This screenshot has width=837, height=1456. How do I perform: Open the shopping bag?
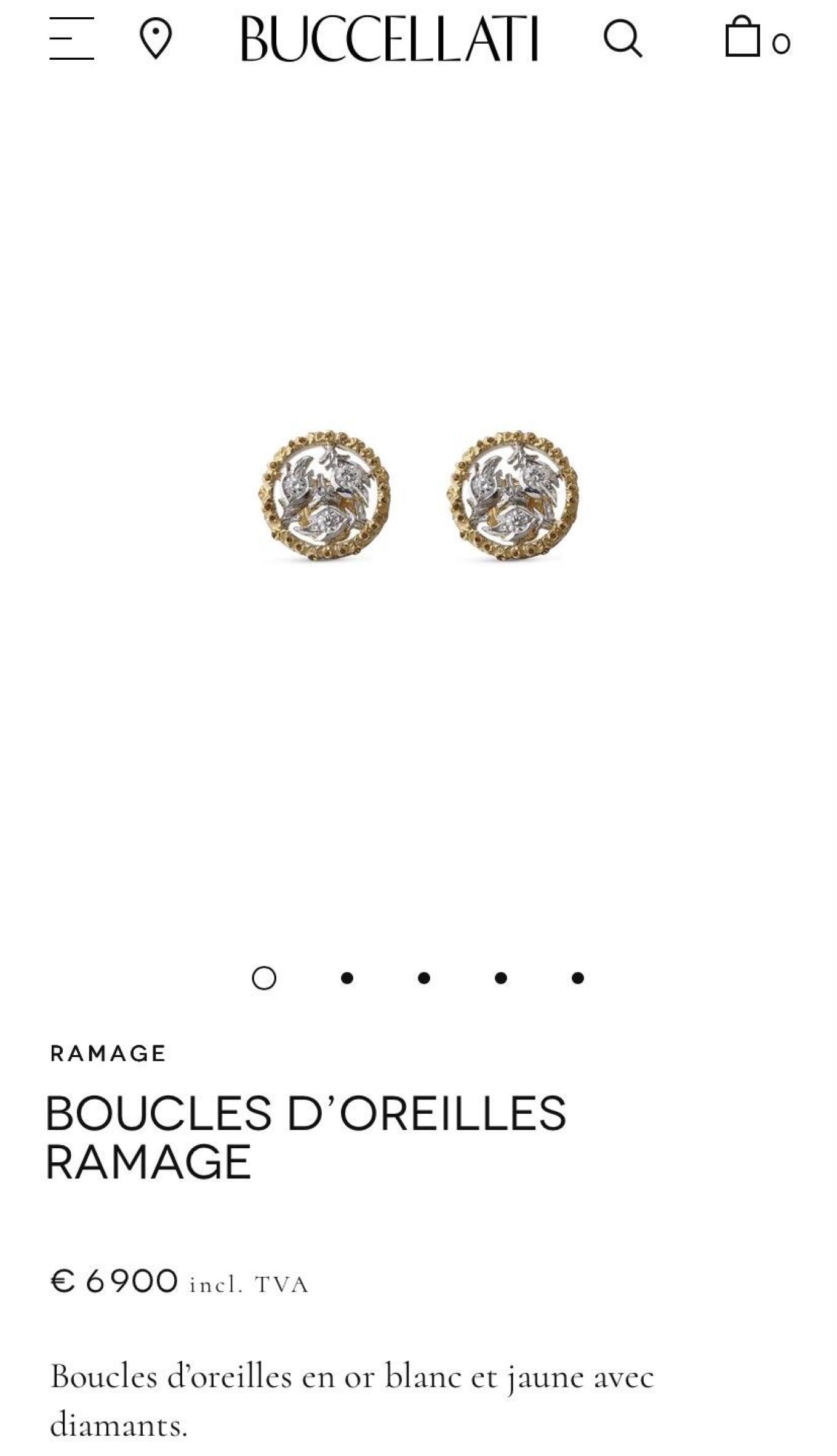[743, 38]
